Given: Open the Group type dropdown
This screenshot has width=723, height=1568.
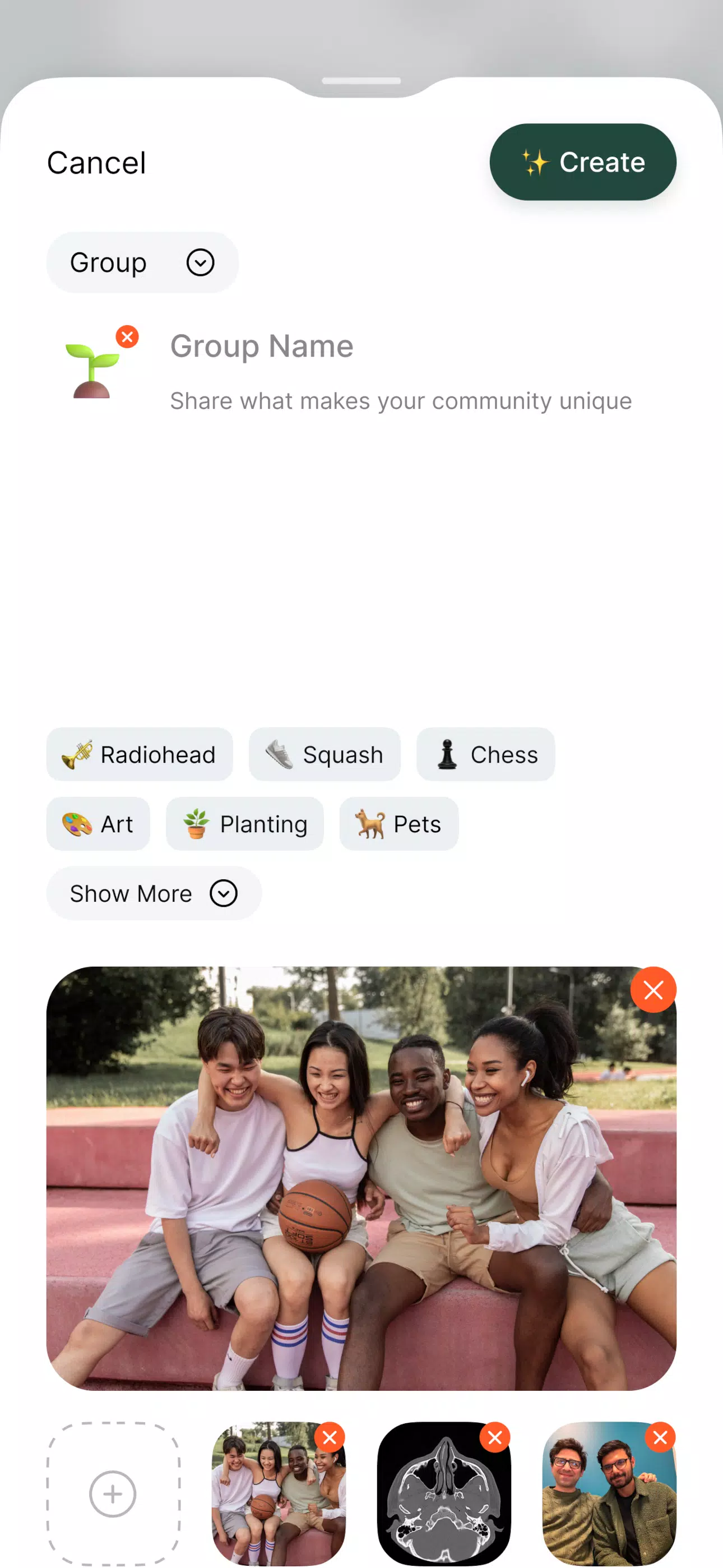Looking at the screenshot, I should coord(142,262).
